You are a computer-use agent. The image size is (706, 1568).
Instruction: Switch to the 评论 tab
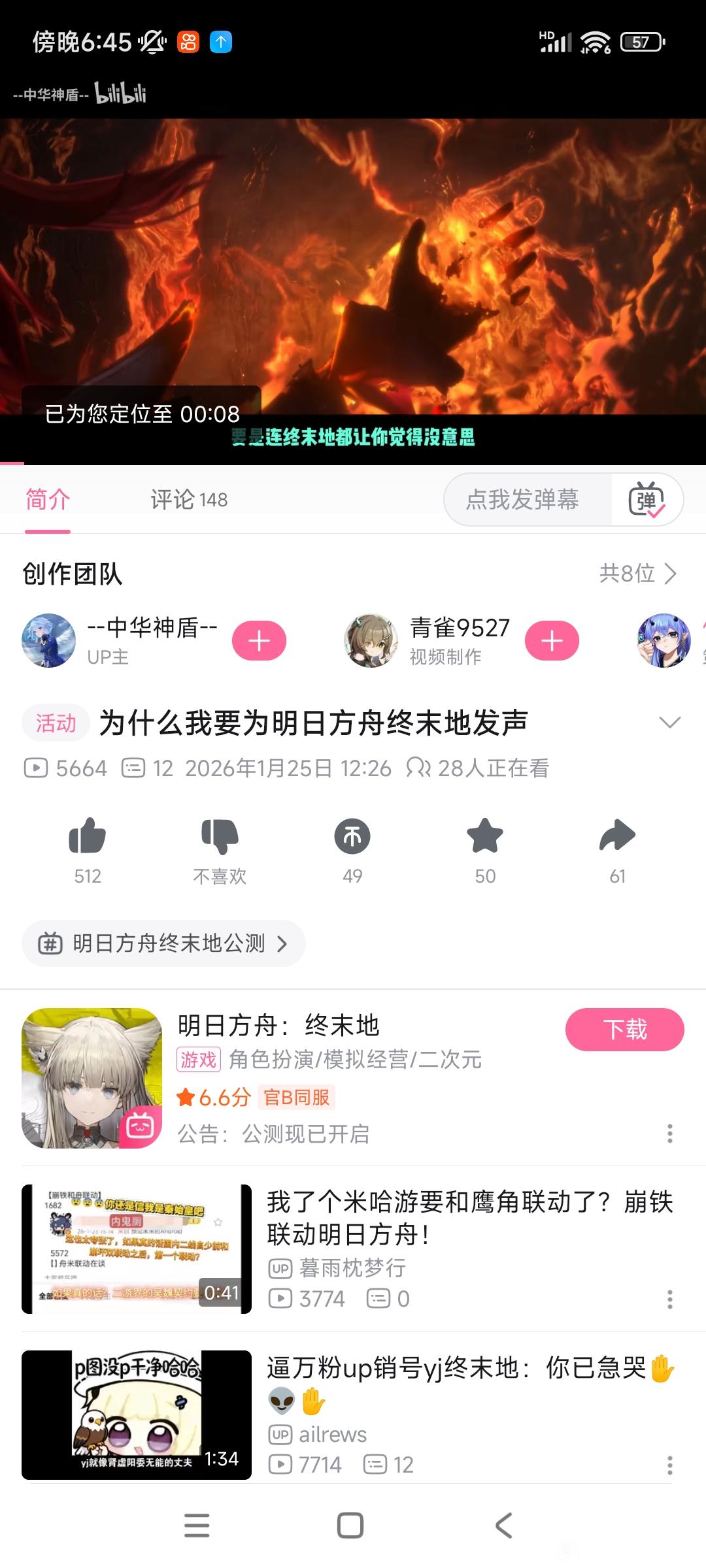click(188, 500)
